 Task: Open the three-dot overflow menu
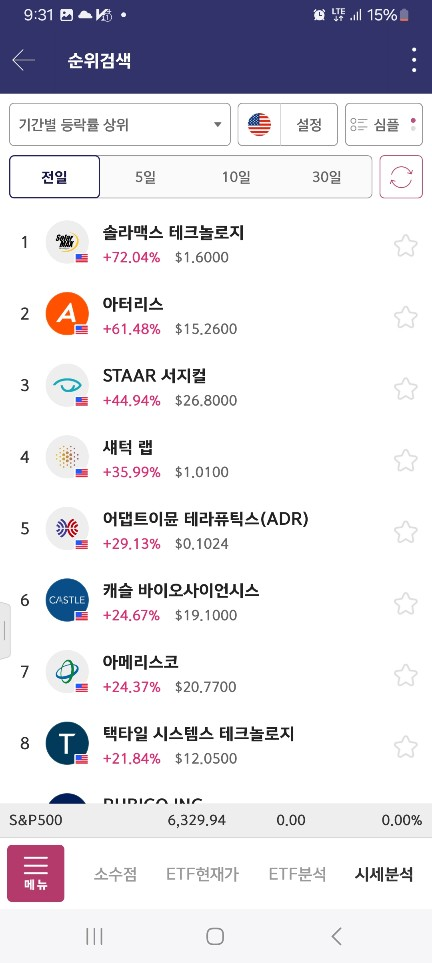[x=414, y=60]
